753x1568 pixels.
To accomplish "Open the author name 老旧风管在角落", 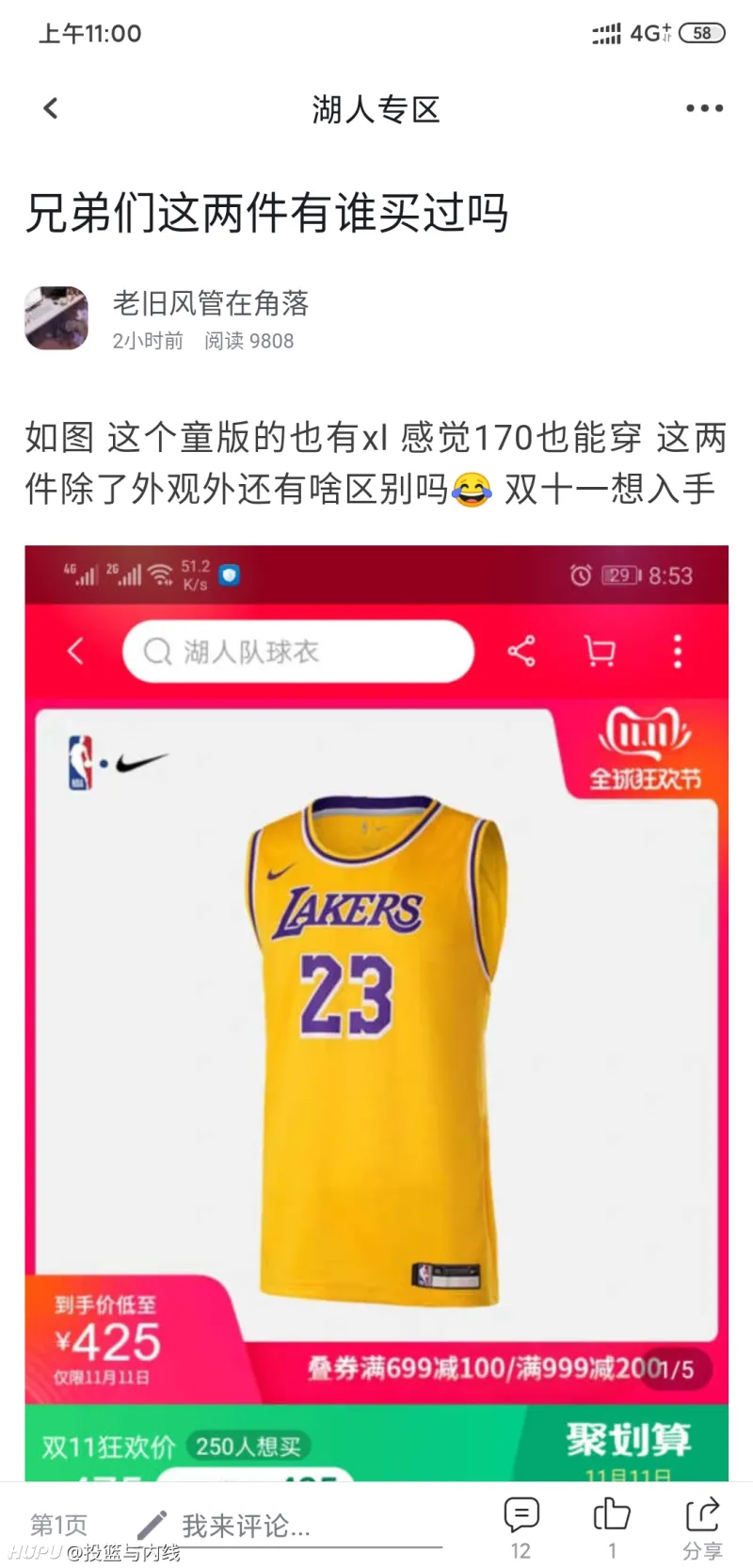I will pyautogui.click(x=211, y=303).
